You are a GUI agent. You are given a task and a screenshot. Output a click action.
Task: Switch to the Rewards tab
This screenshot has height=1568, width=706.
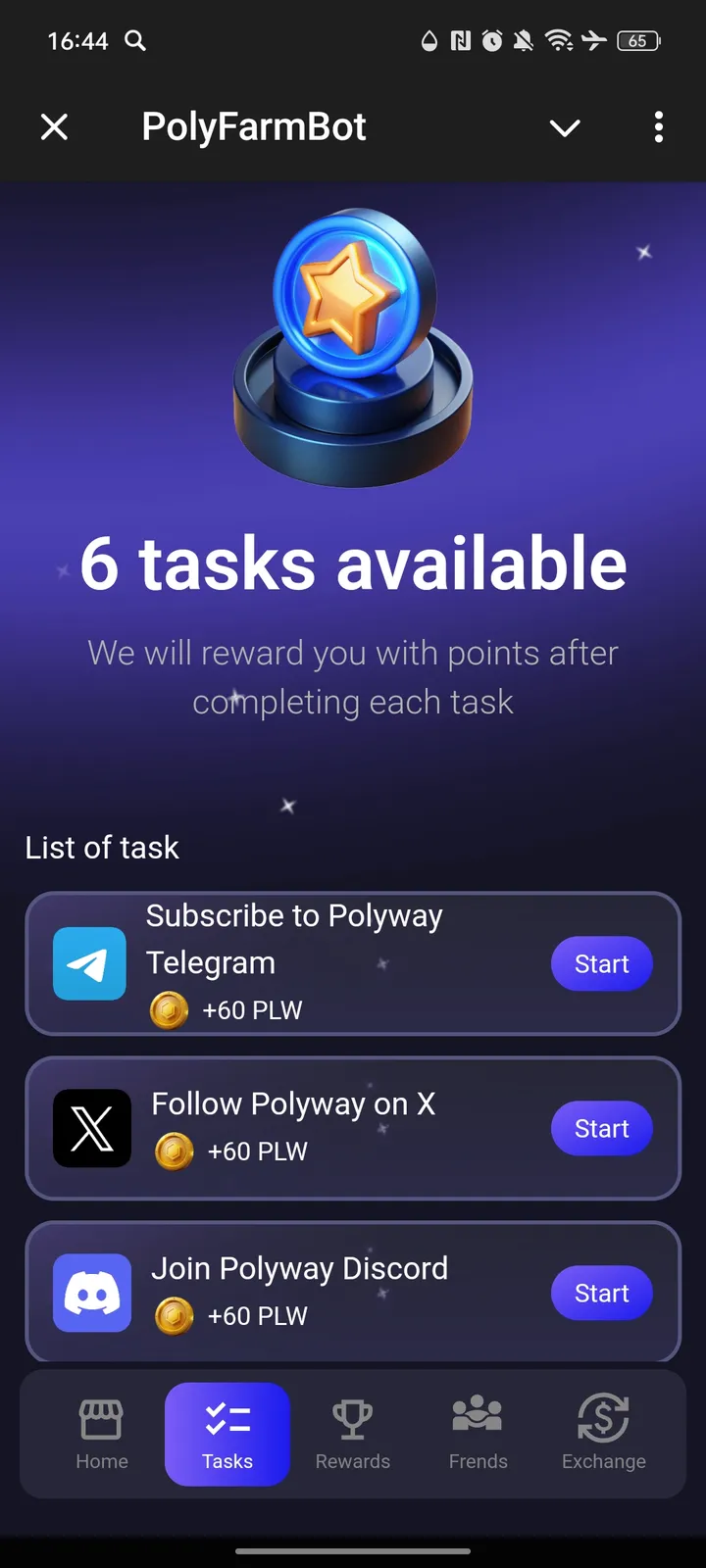353,1434
